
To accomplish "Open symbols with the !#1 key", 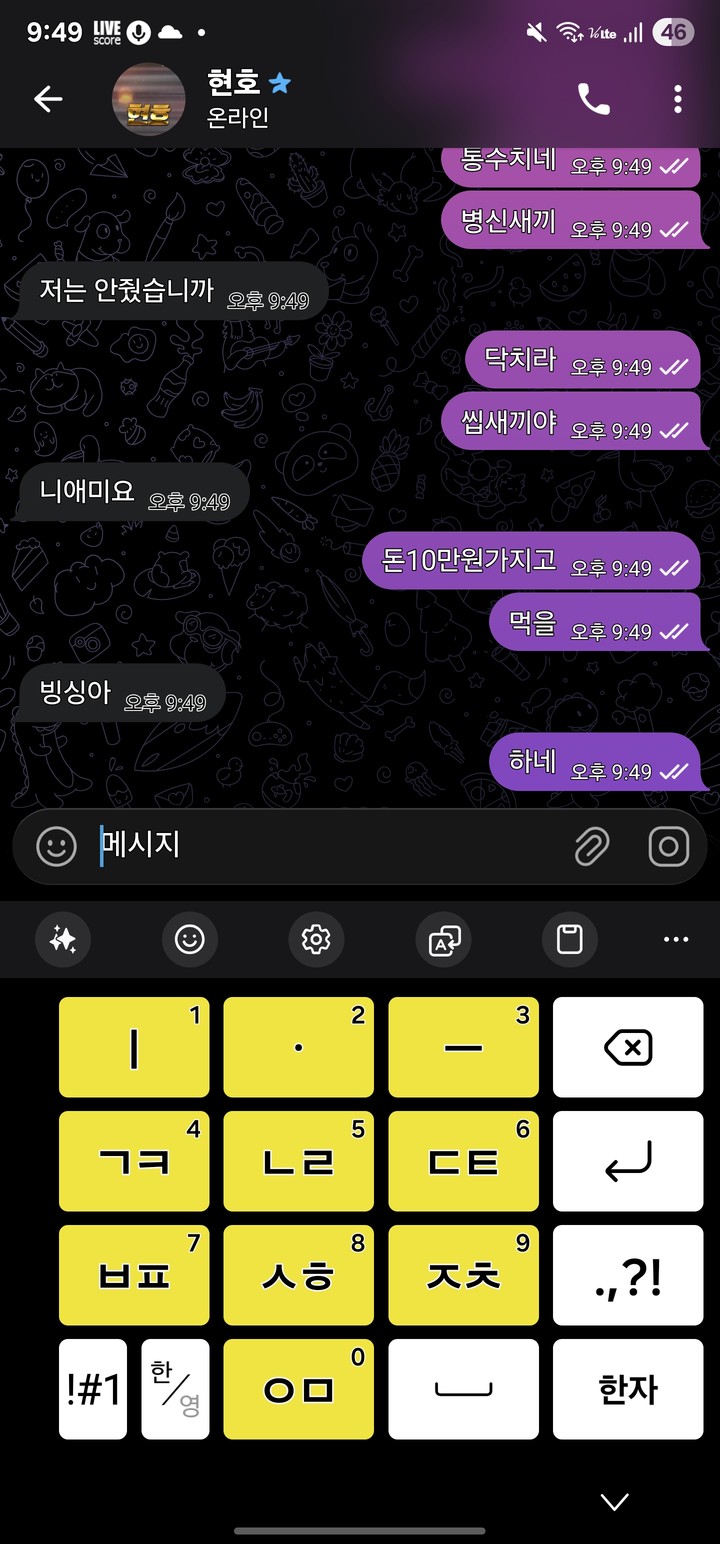I will tap(93, 1389).
